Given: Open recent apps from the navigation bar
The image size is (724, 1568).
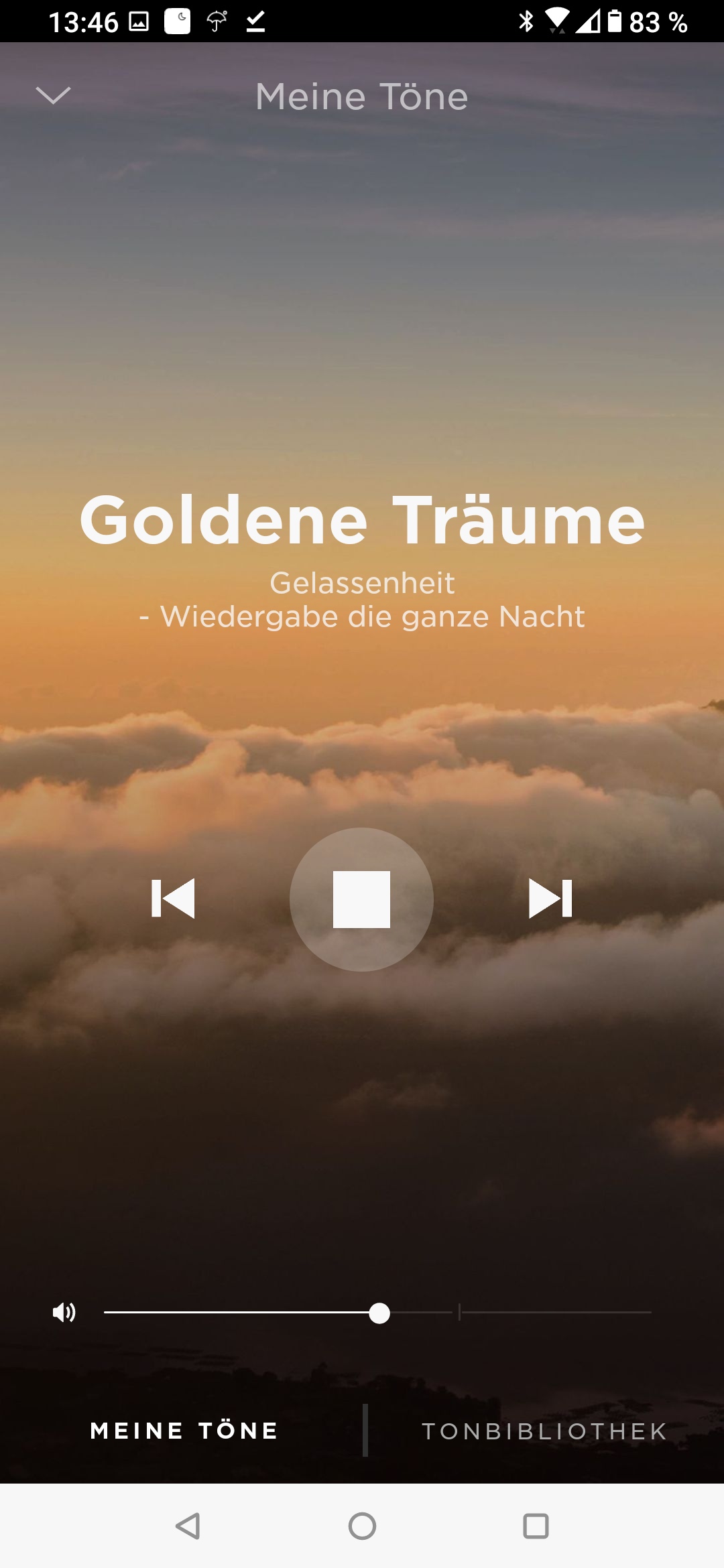Looking at the screenshot, I should point(536,1526).
